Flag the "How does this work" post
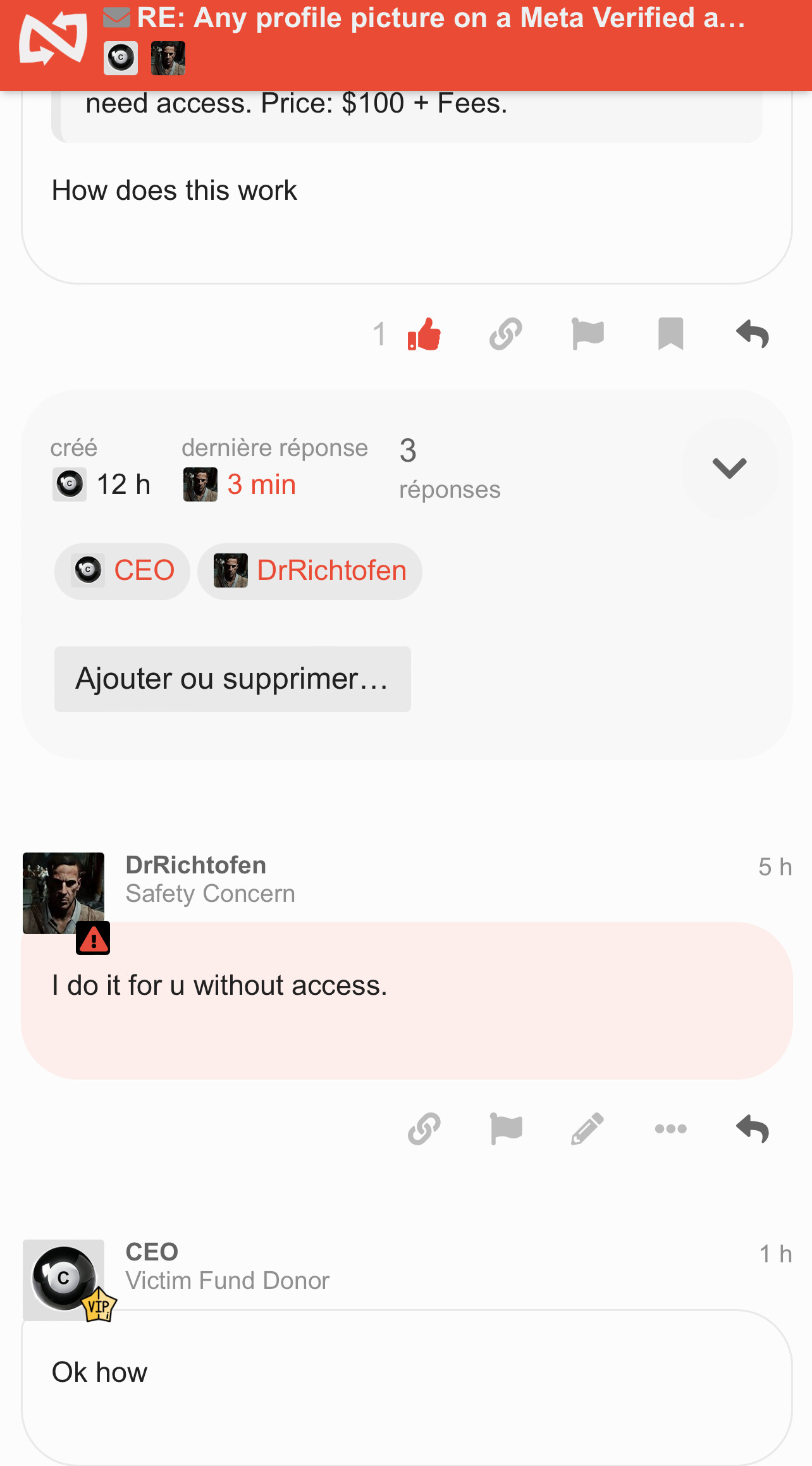812x1466 pixels. 587,333
